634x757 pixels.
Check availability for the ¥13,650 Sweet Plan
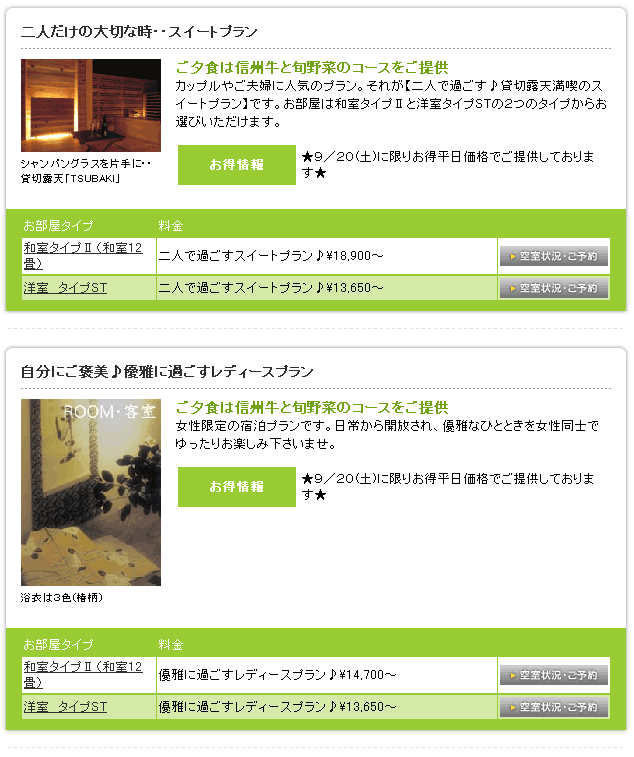pyautogui.click(x=553, y=288)
